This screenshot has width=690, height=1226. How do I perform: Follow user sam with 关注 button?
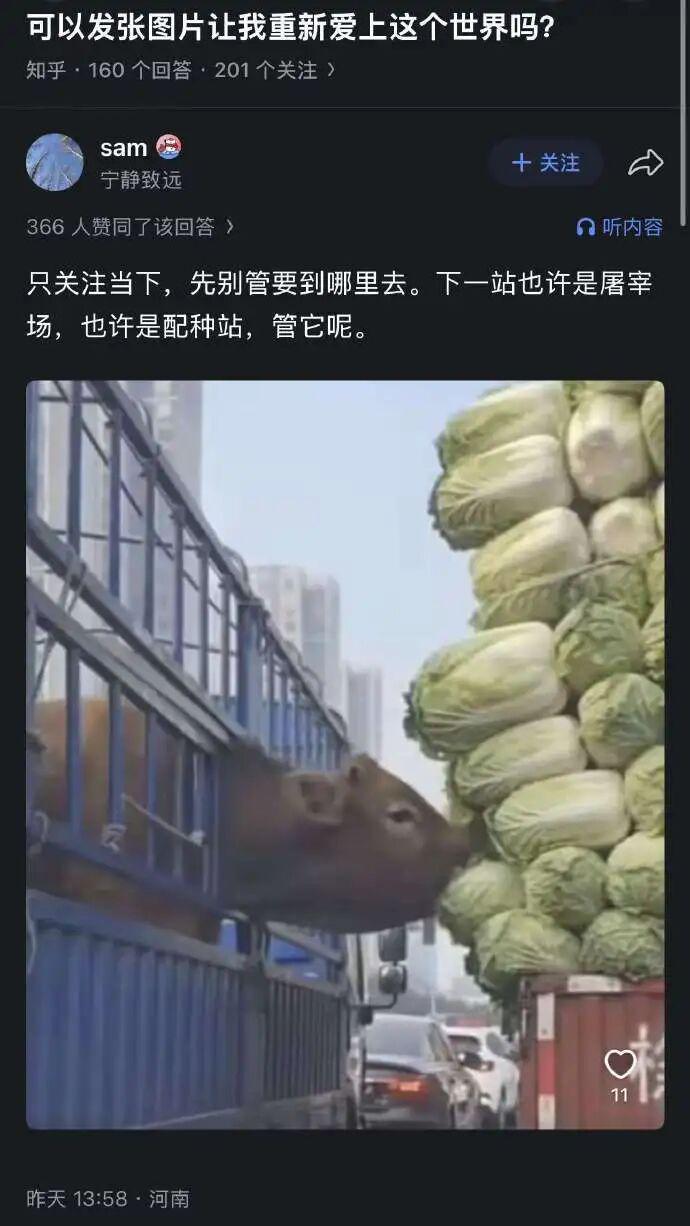(545, 162)
